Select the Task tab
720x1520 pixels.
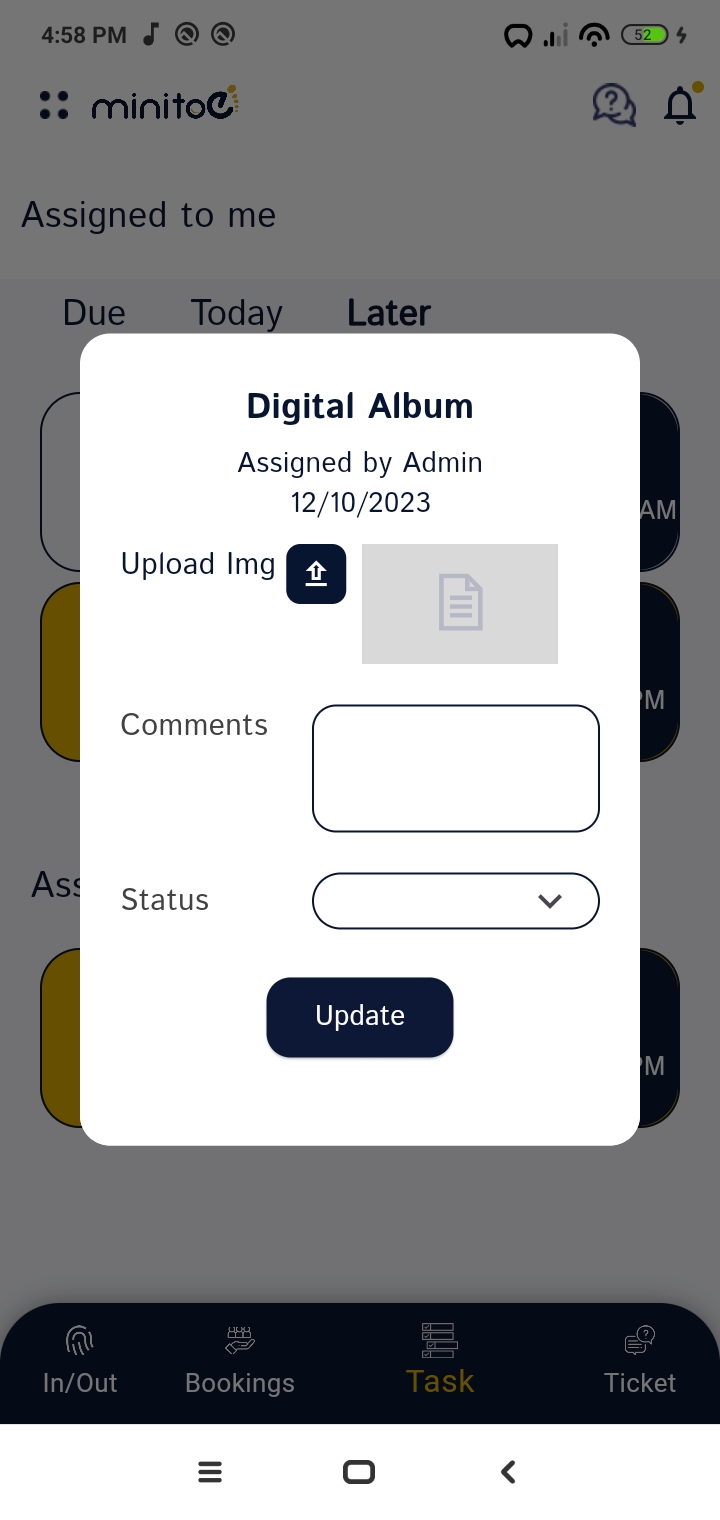(x=440, y=1360)
